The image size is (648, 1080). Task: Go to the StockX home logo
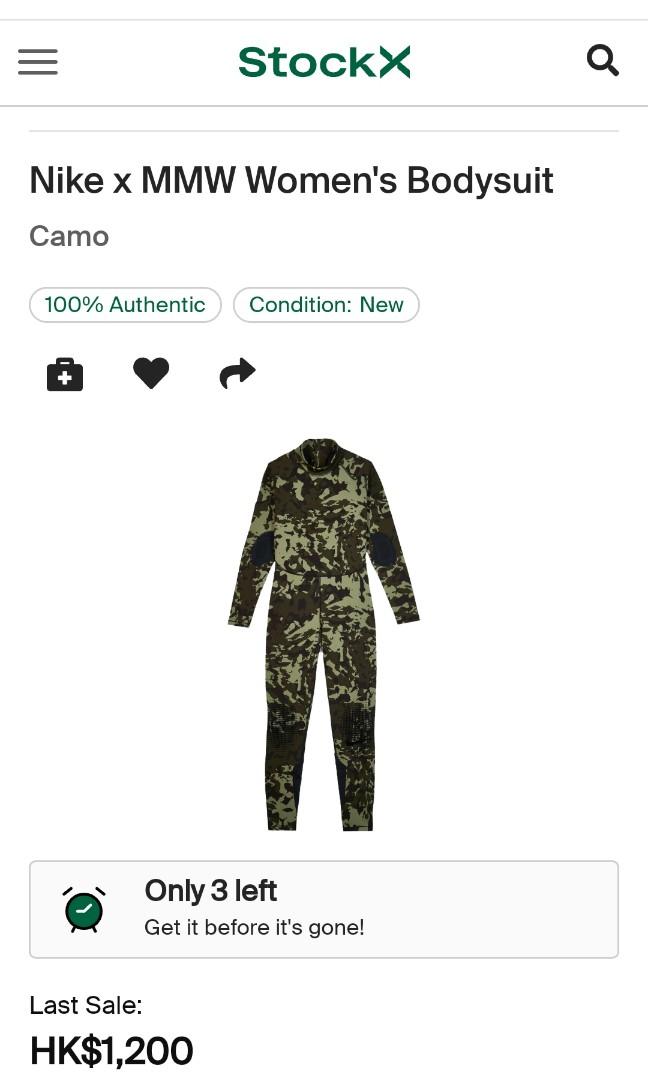324,62
